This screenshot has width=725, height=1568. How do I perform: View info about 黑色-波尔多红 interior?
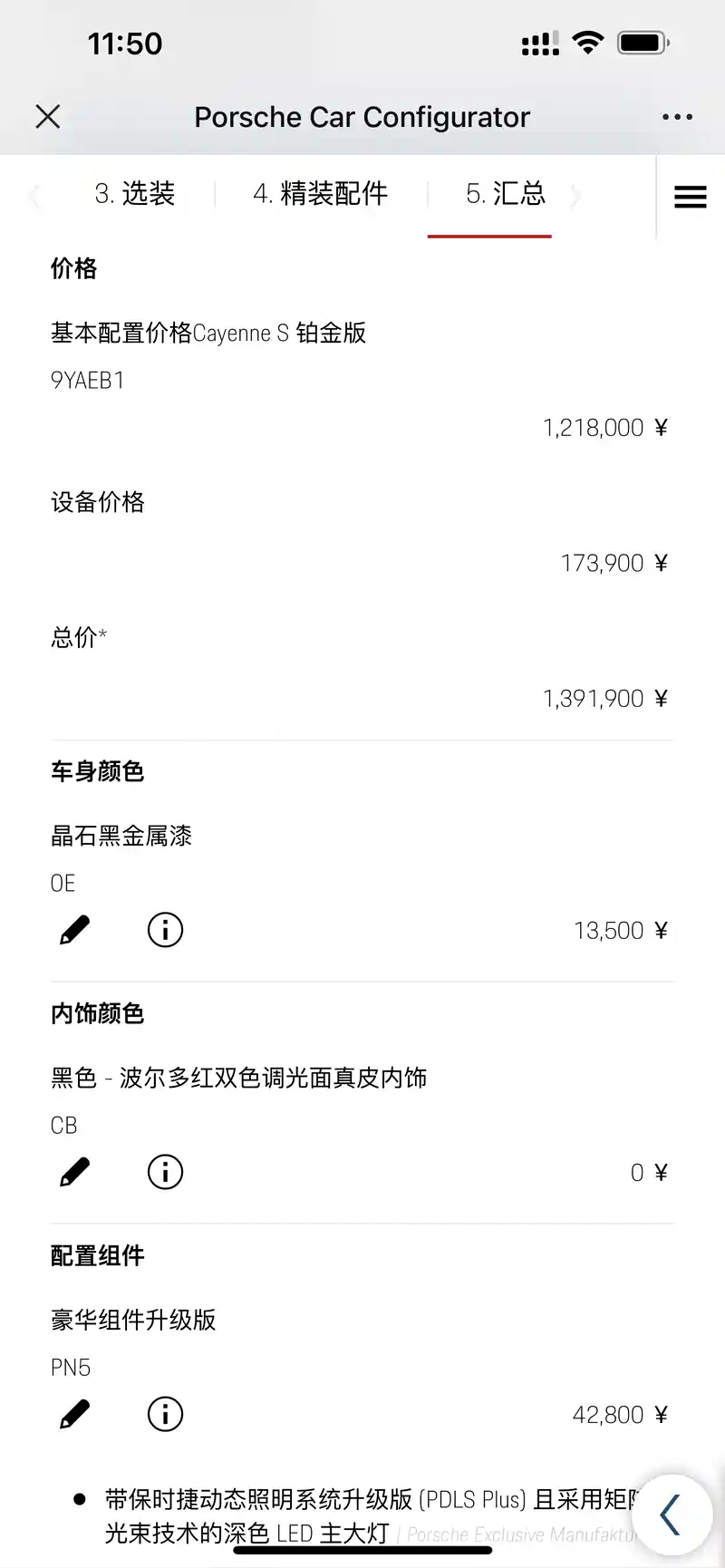165,1172
